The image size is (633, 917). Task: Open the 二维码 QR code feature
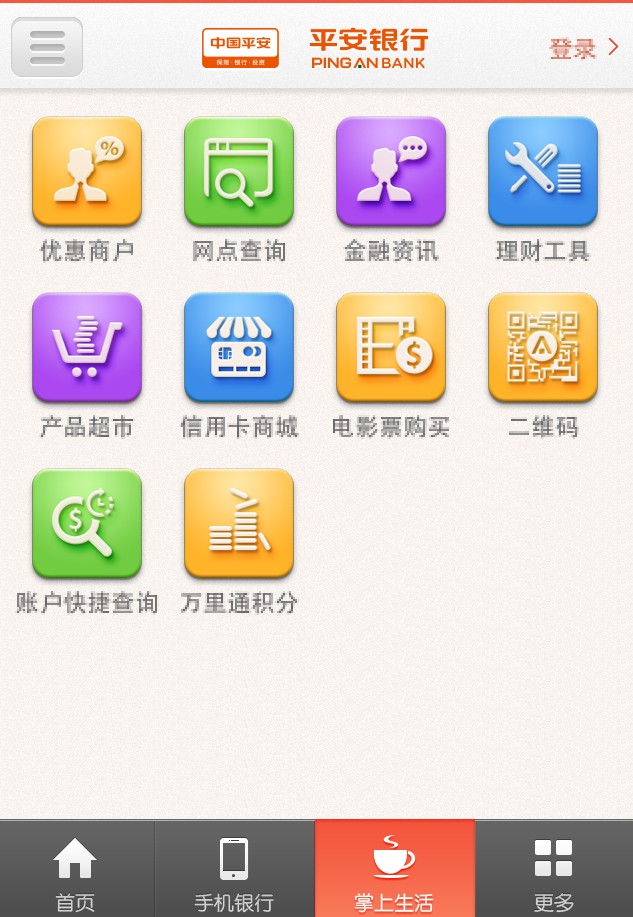[543, 348]
